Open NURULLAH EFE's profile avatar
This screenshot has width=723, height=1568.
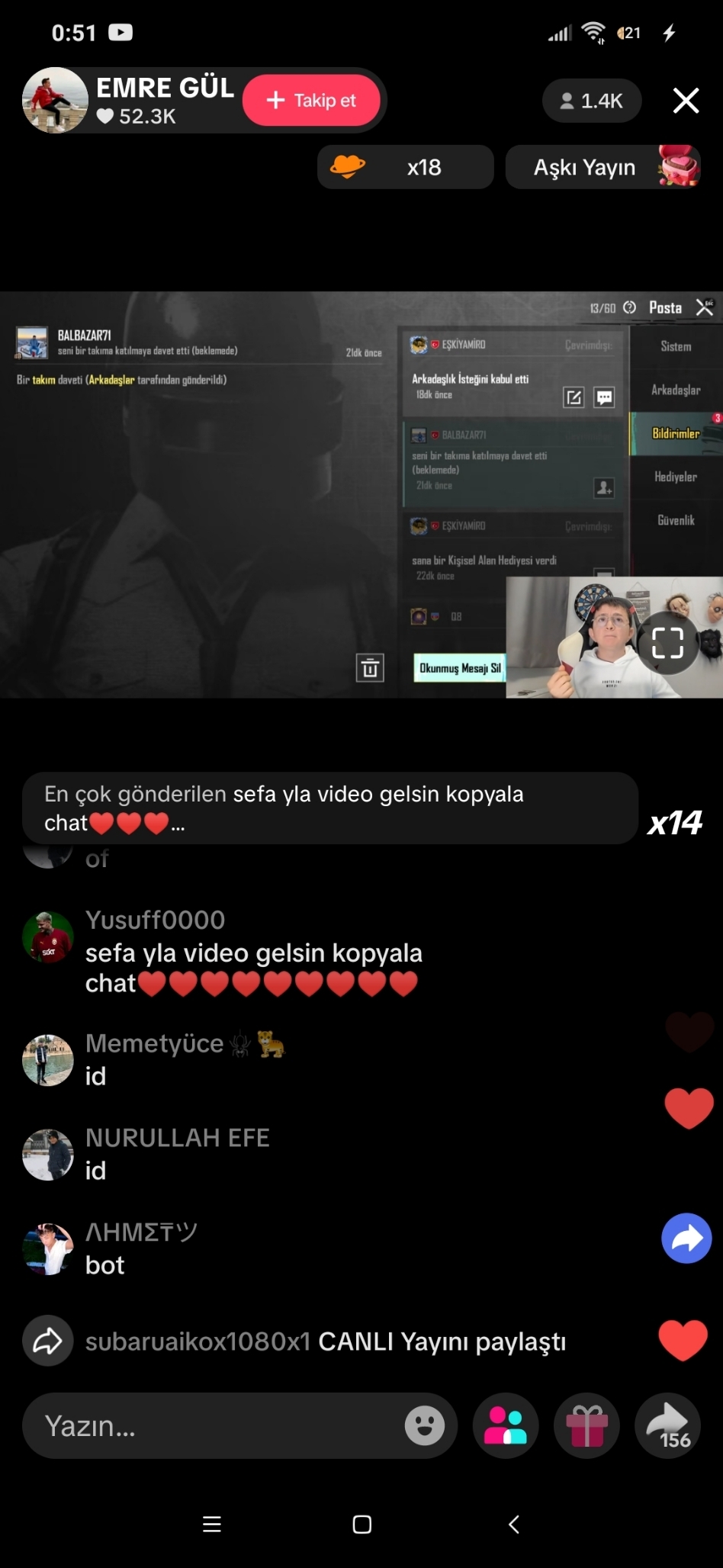(x=48, y=1155)
